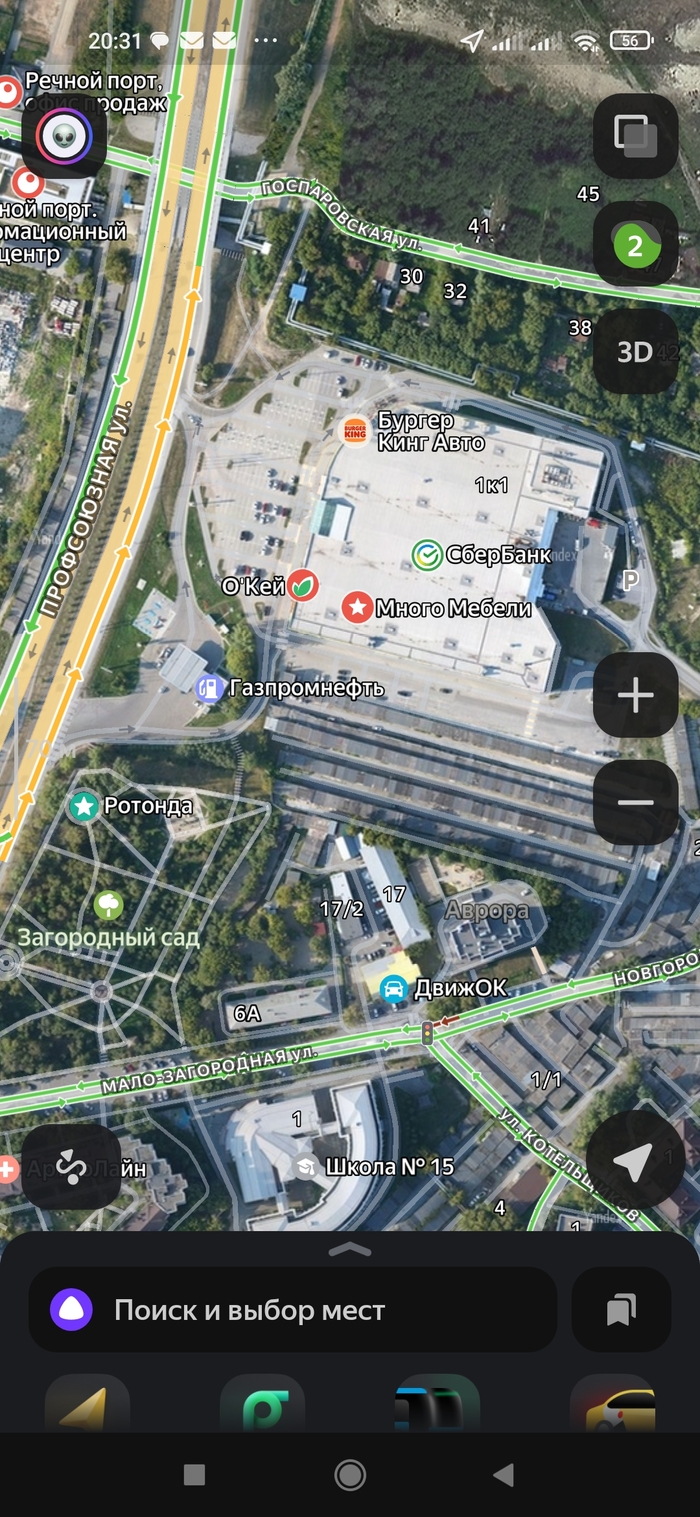
Task: Tap the search field "Поиск и выбор мест"
Action: tap(292, 1310)
